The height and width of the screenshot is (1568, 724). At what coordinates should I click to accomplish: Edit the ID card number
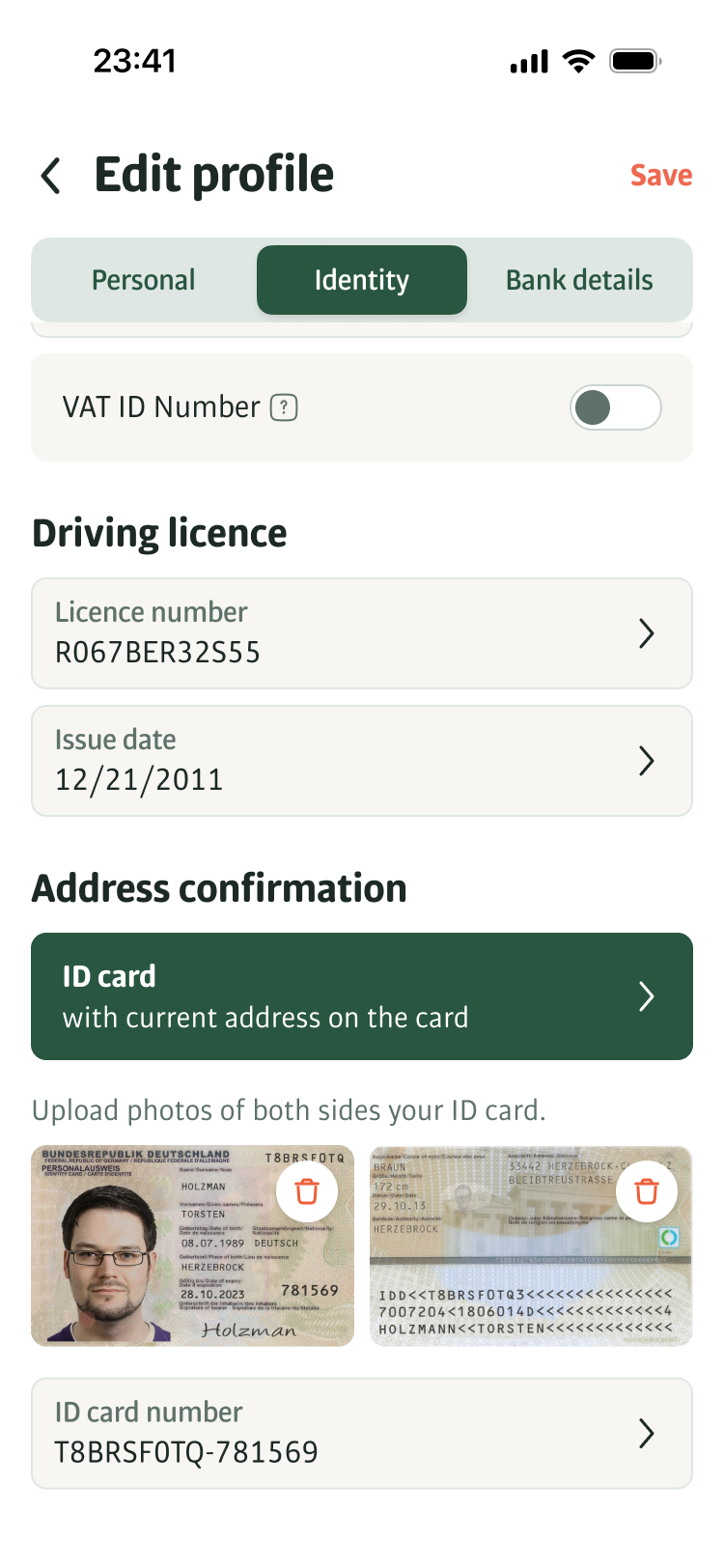(361, 1433)
